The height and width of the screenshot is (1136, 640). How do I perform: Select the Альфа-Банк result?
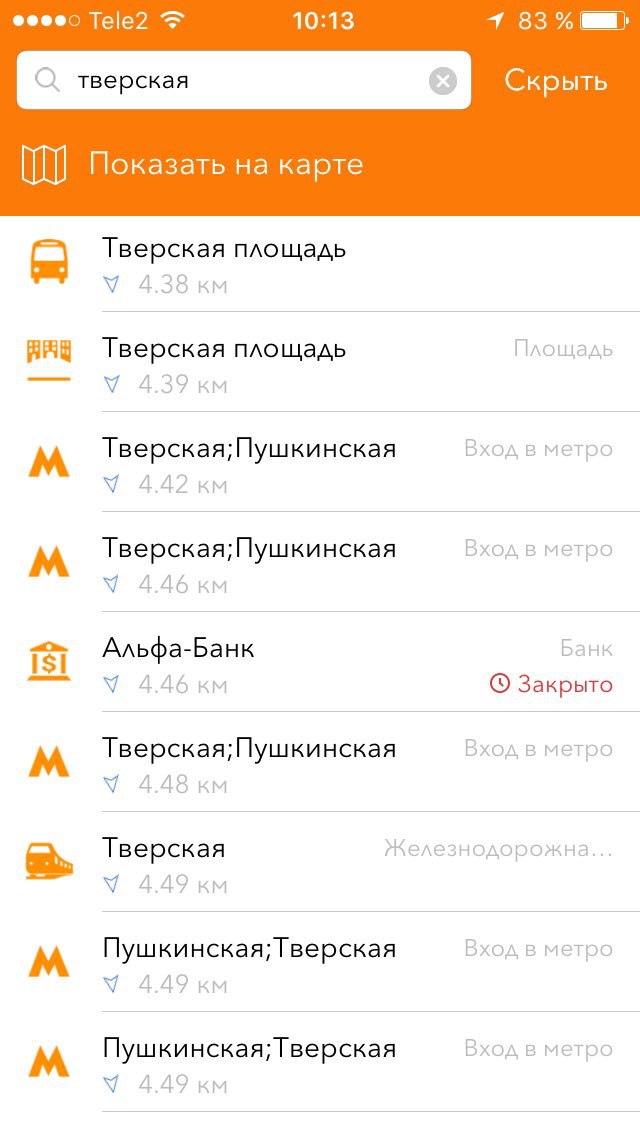pyautogui.click(x=320, y=662)
